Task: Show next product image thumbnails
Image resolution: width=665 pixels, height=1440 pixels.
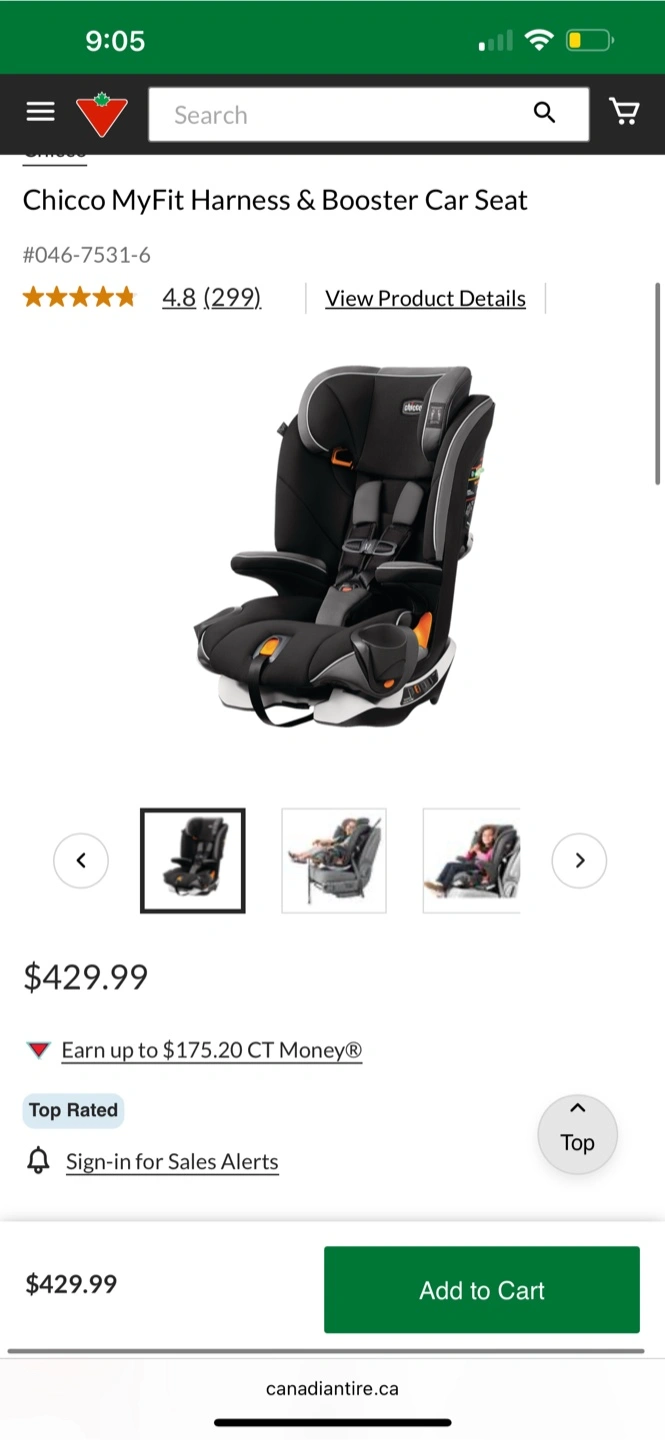Action: pos(579,860)
